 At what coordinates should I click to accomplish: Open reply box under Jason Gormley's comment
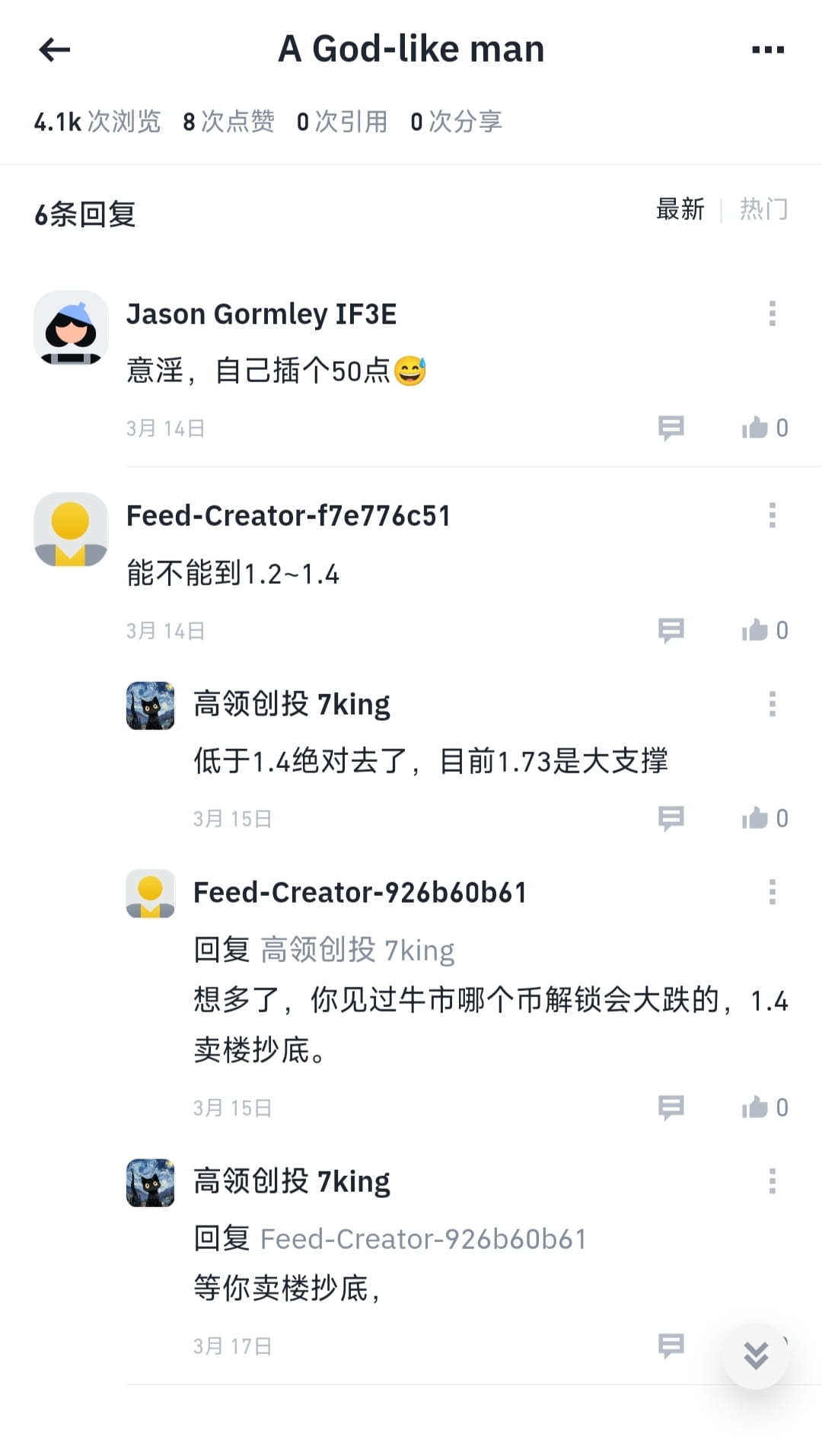pyautogui.click(x=671, y=428)
